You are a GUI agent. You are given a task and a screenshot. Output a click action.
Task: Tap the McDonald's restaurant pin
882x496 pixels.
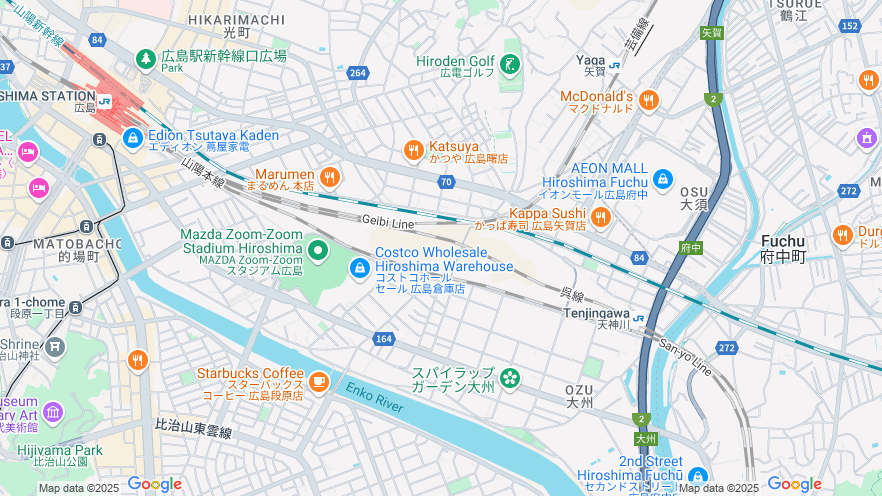point(649,99)
